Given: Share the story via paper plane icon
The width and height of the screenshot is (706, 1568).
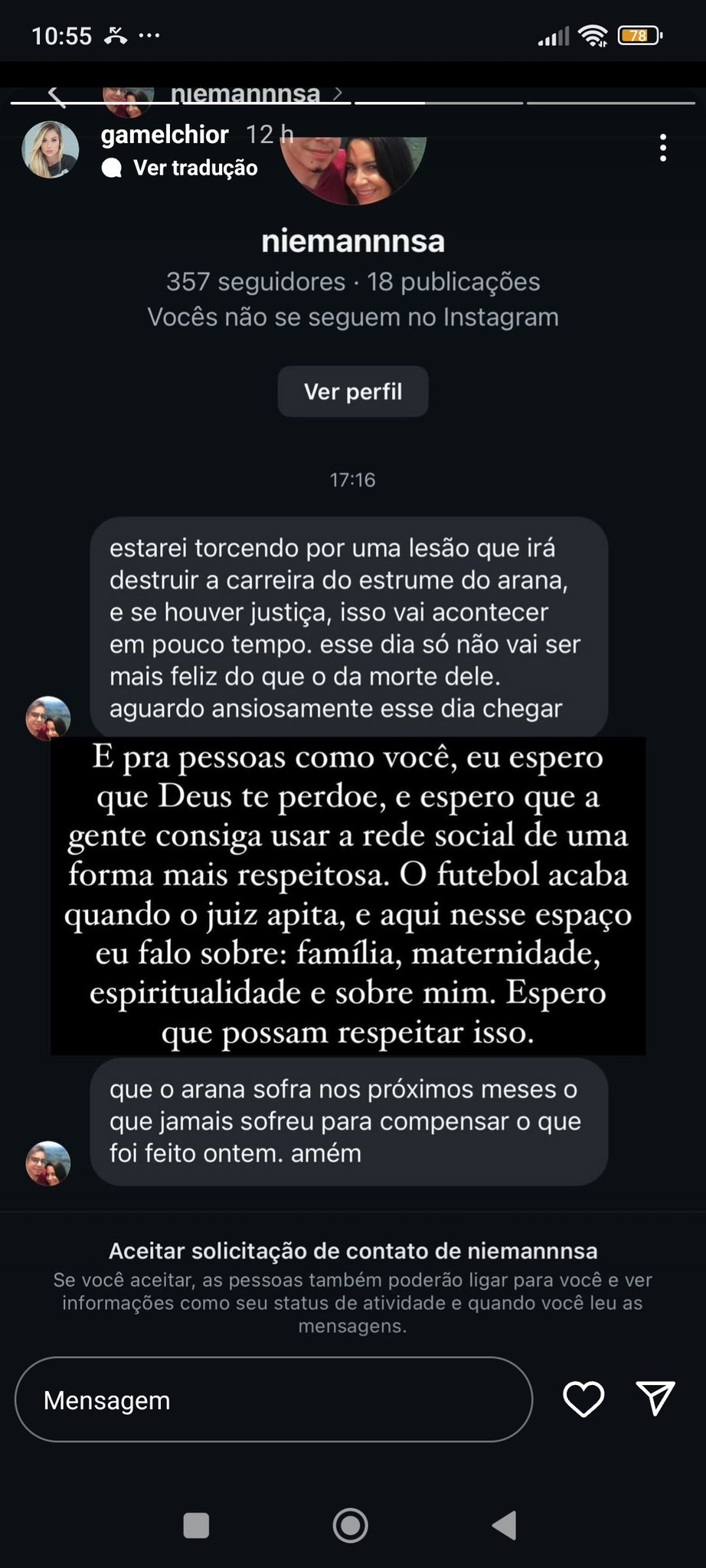Looking at the screenshot, I should tap(655, 1398).
